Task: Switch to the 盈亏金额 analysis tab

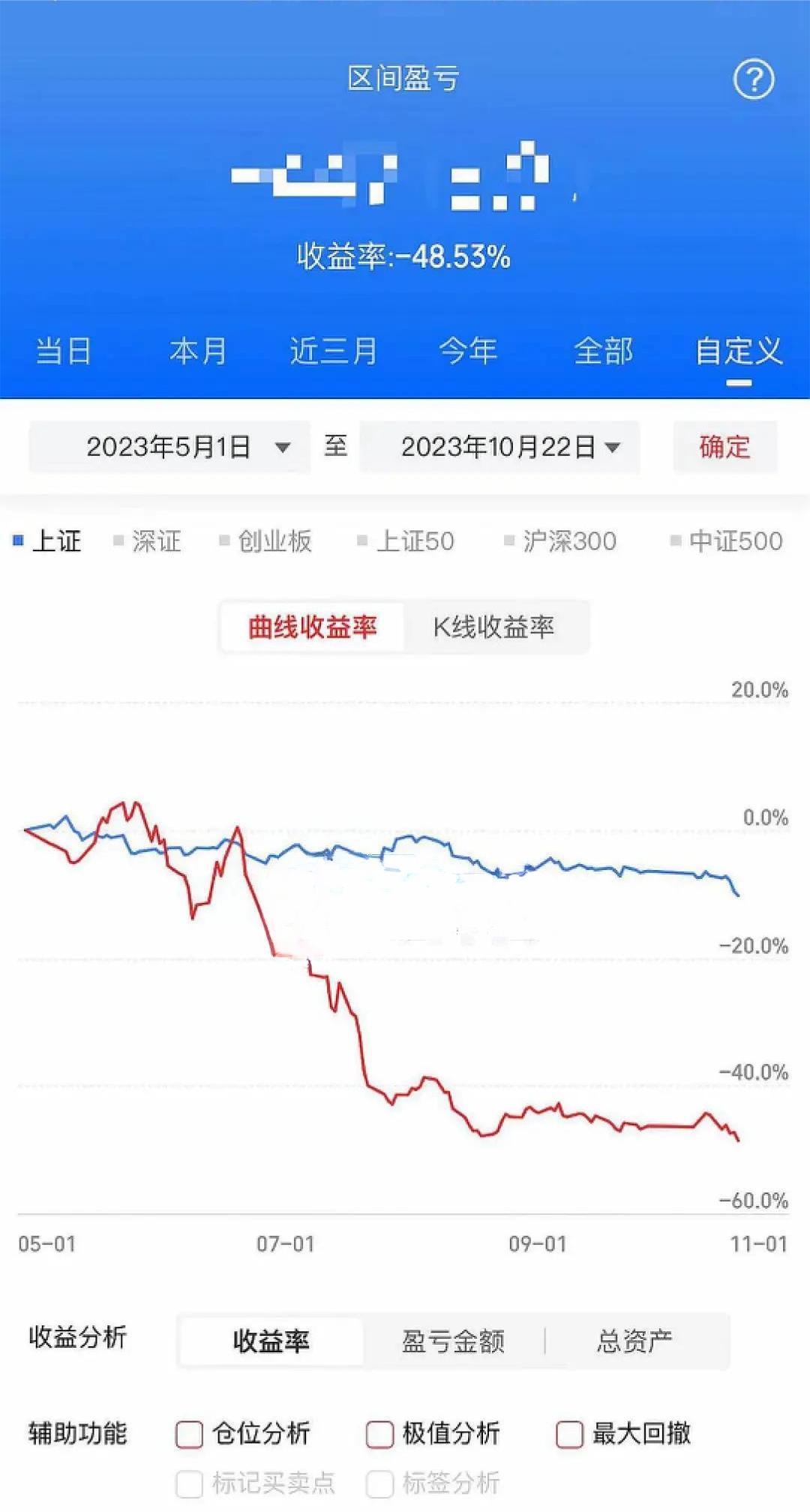Action: point(454,1342)
